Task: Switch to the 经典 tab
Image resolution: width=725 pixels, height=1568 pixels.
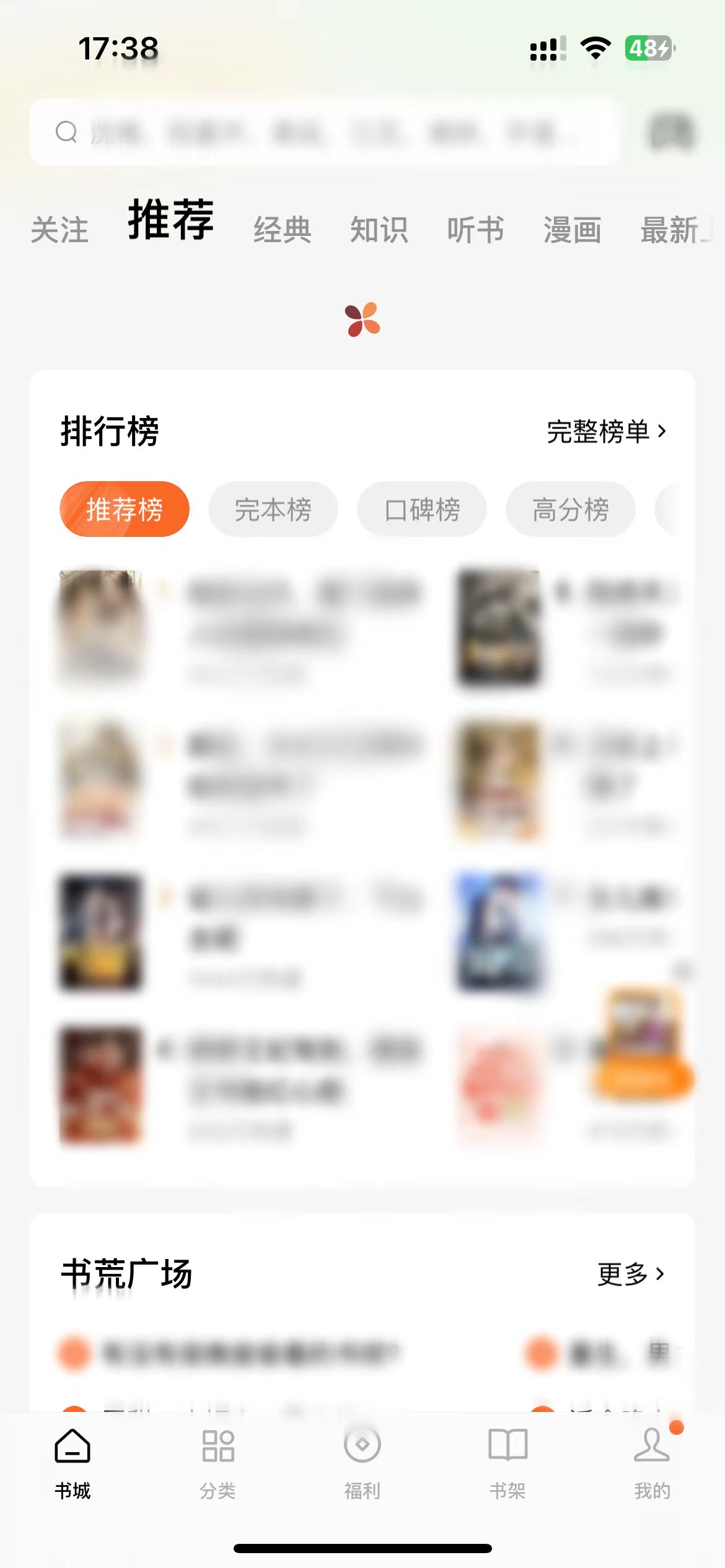Action: (282, 230)
